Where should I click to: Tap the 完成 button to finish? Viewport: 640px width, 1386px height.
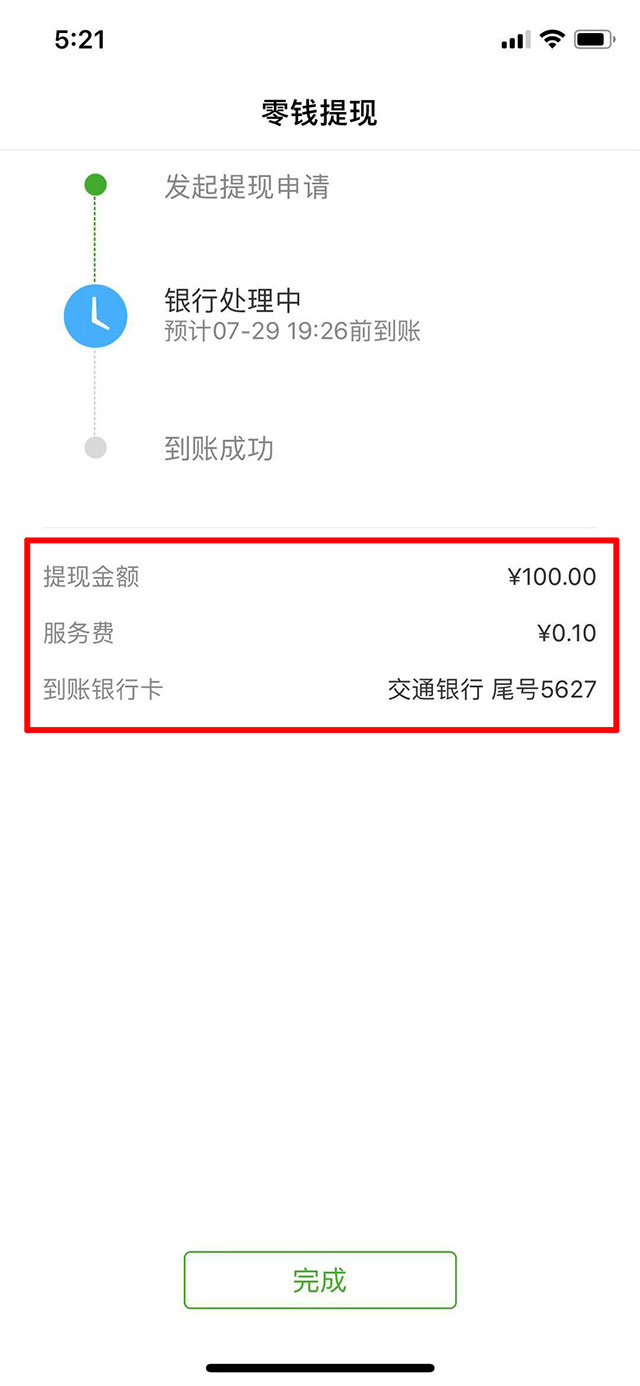tap(320, 1280)
